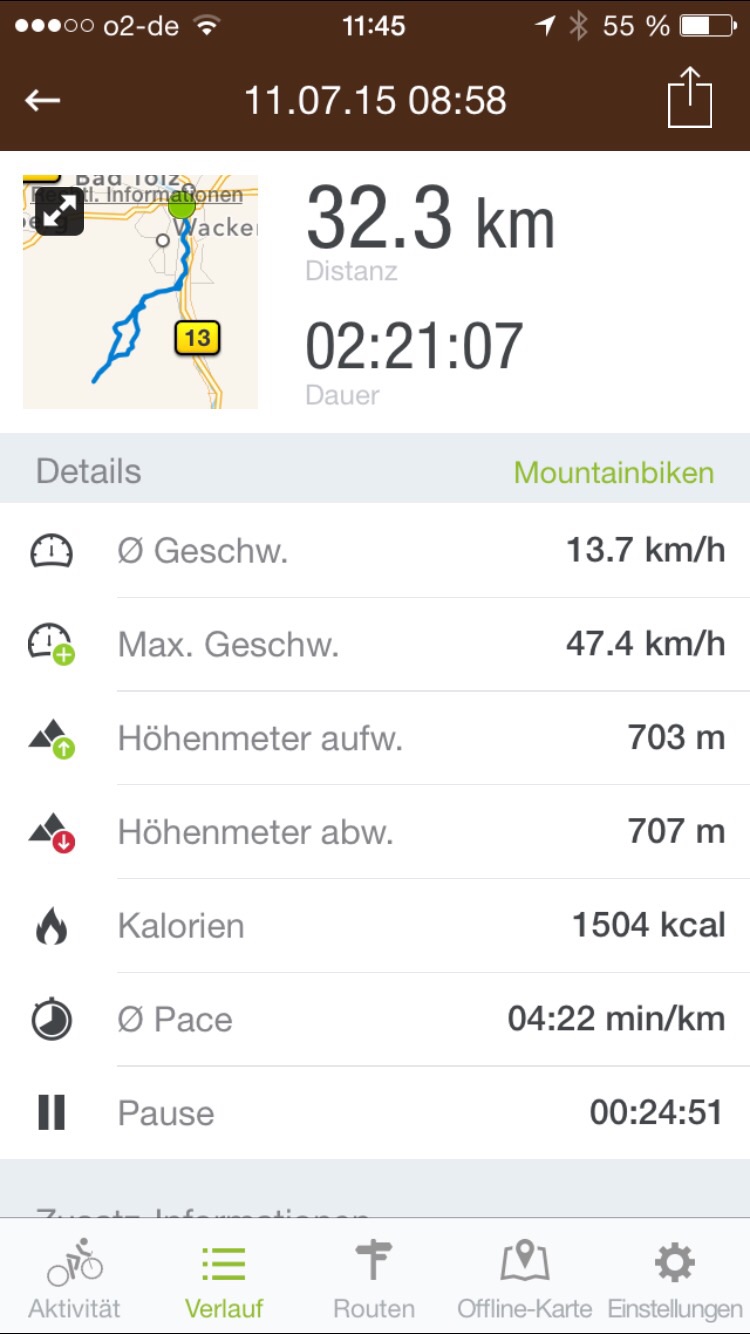Share this tour via the share icon

(690, 98)
